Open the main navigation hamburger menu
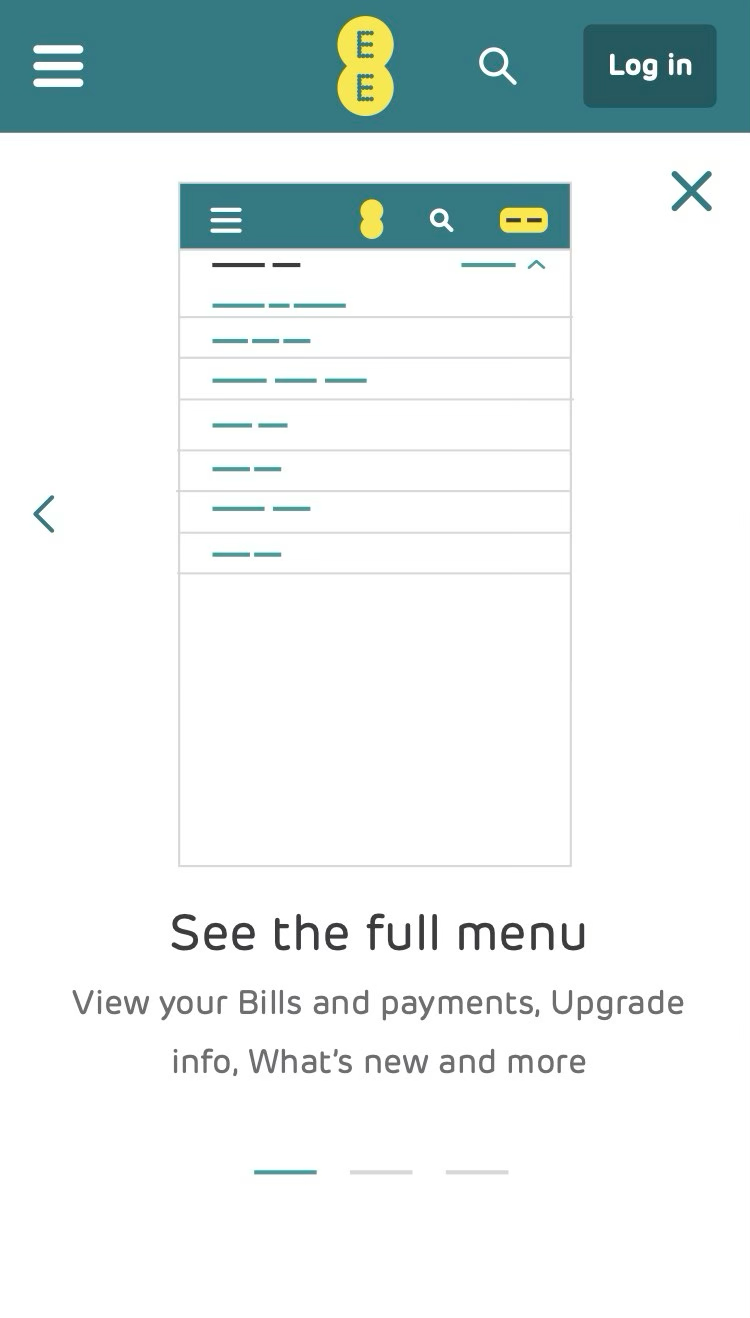The height and width of the screenshot is (1318, 750). (57, 65)
